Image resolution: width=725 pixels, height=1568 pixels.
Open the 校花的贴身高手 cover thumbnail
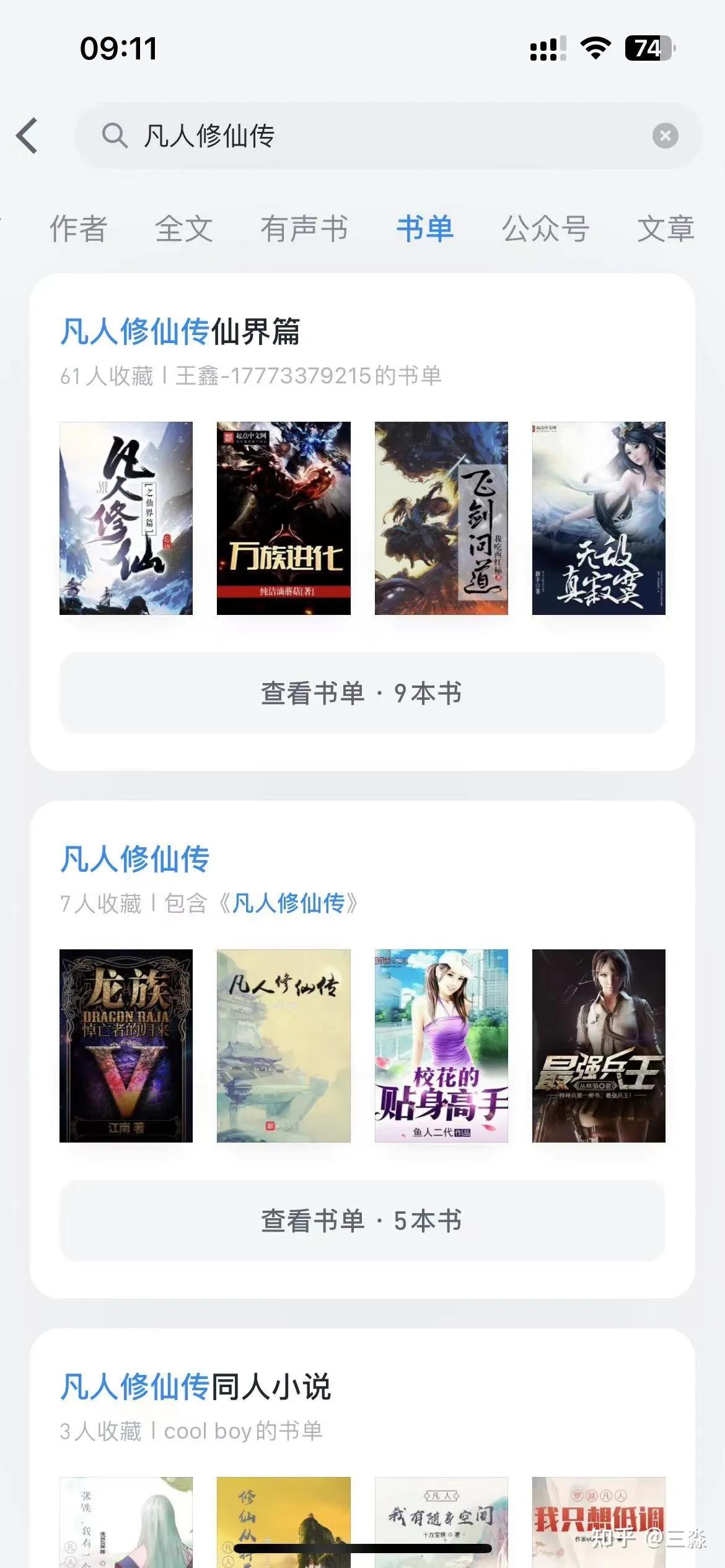[441, 1047]
